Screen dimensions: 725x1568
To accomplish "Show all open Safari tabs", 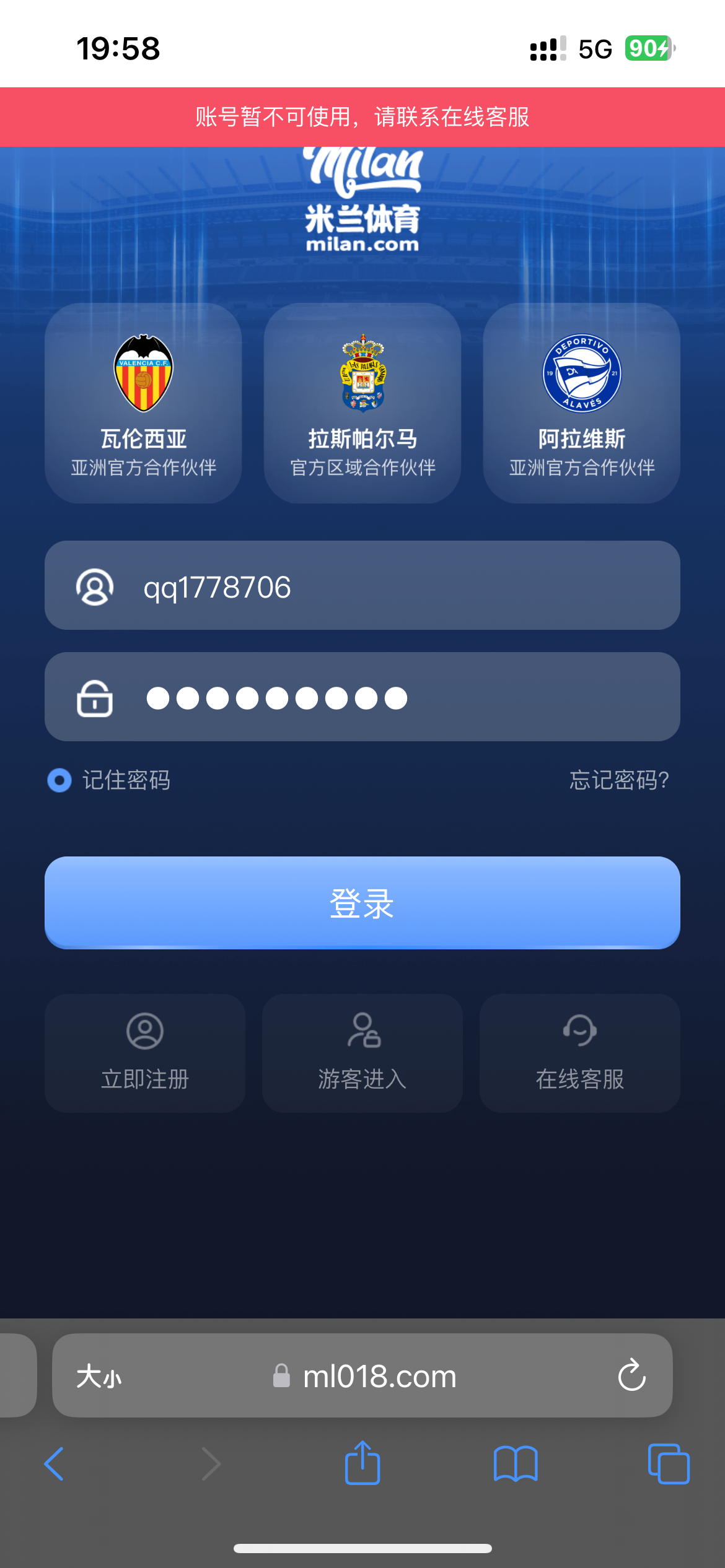I will pyautogui.click(x=668, y=1464).
